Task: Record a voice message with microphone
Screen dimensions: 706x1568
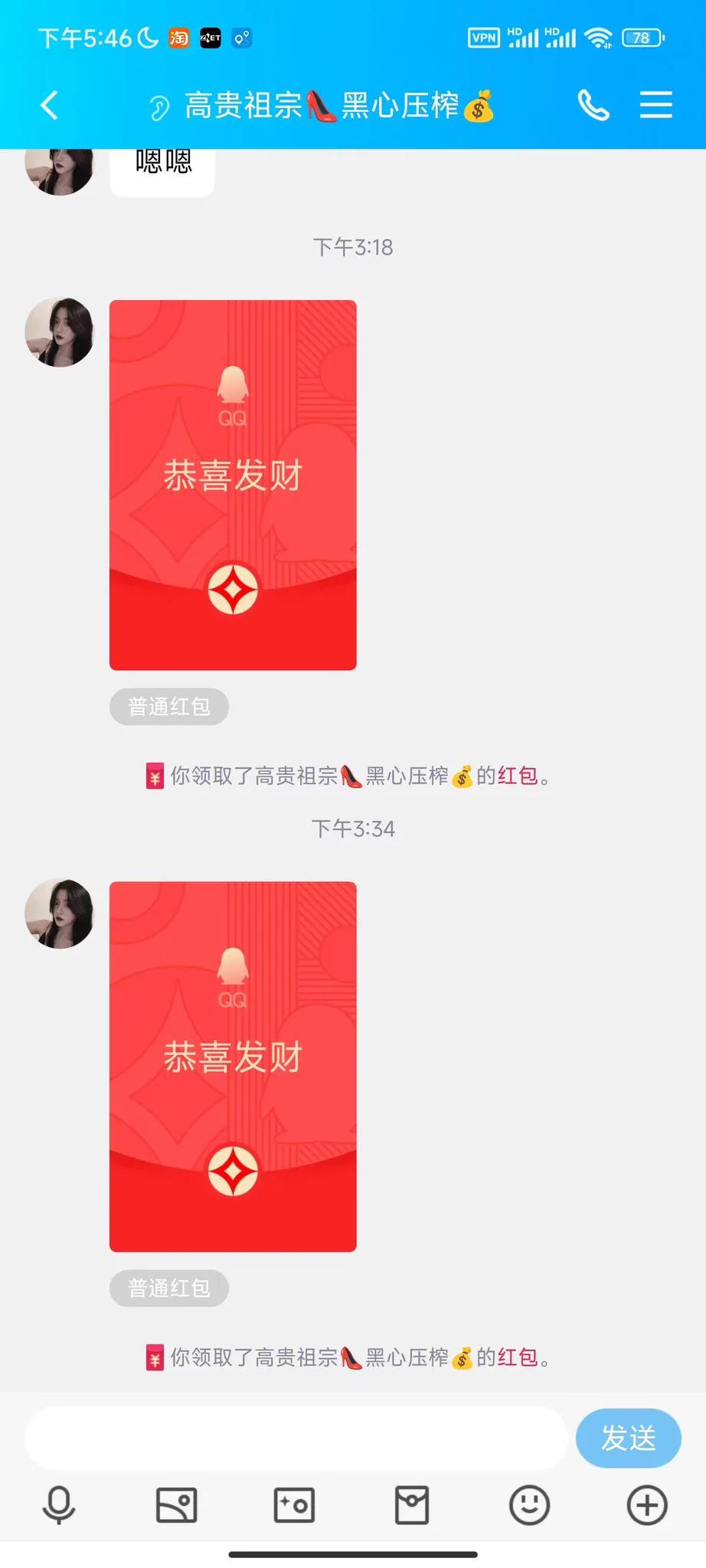Action: coord(59,1505)
